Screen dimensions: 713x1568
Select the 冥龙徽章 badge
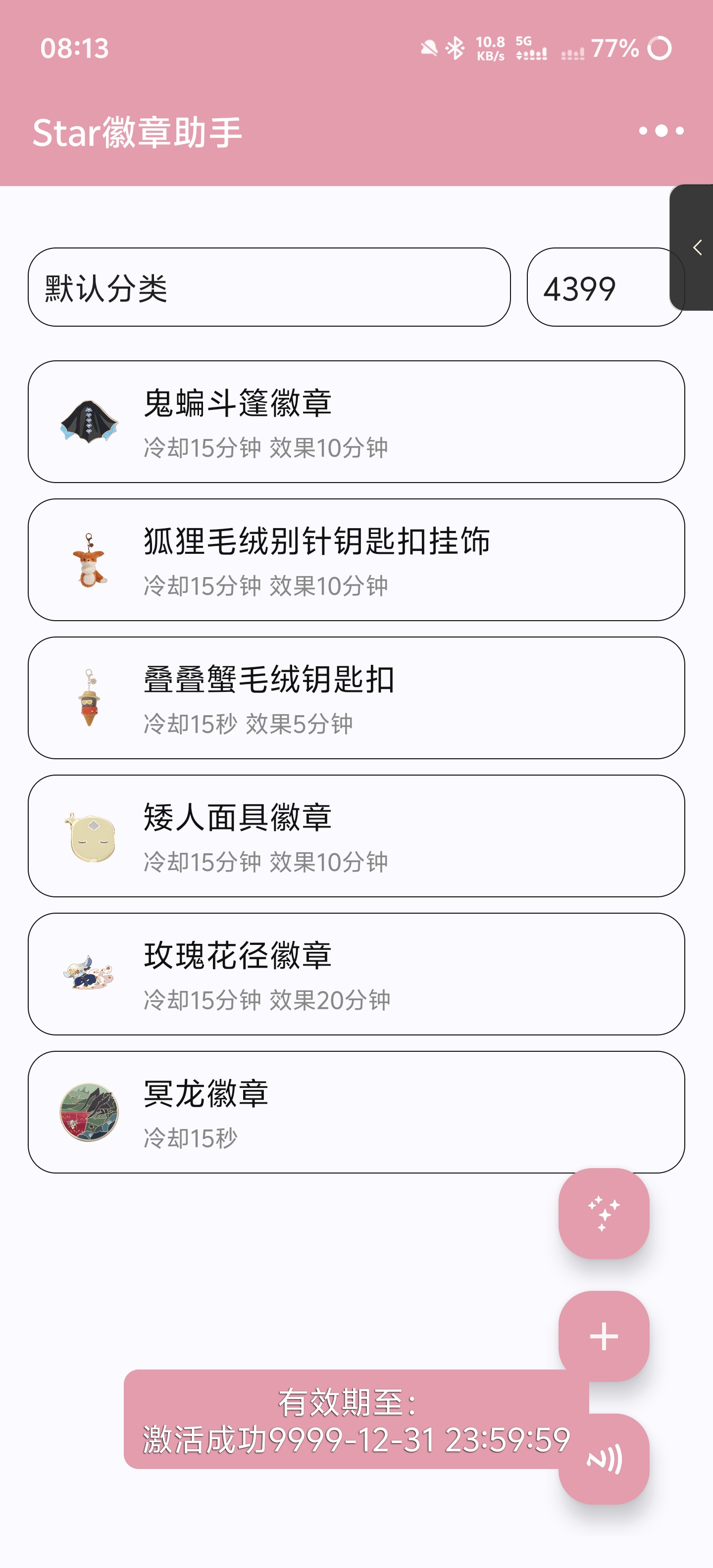click(x=356, y=1112)
